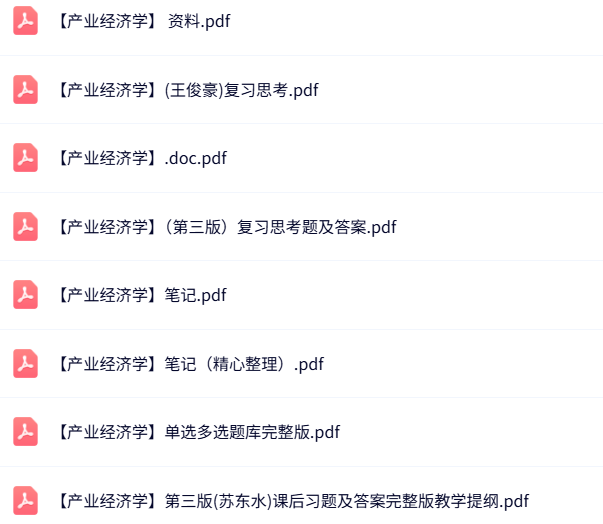This screenshot has width=603, height=524.
Task: Open 第三版(苏东水)课后习题及答案 pdf
Action: tap(292, 500)
